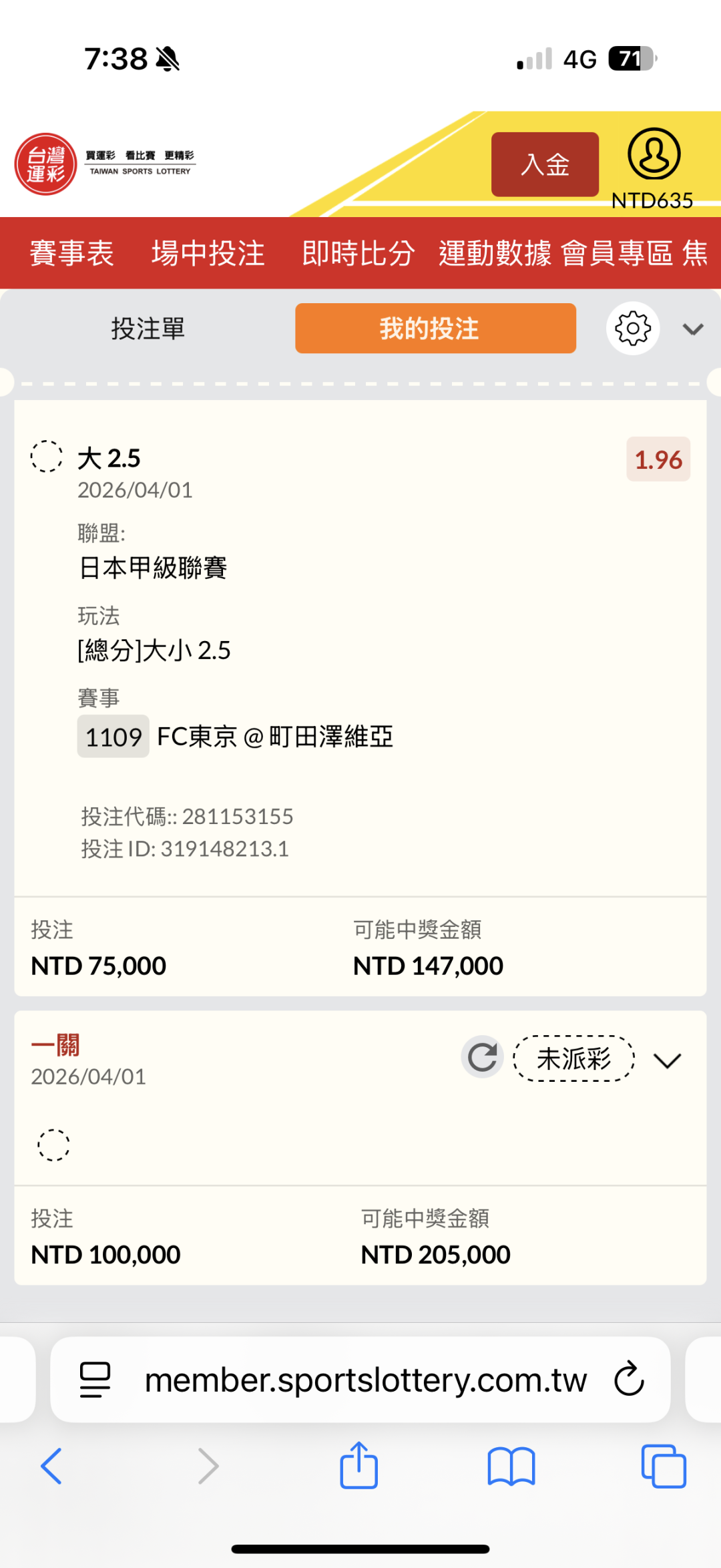
Task: Open 會員專區 member area
Action: pyautogui.click(x=617, y=253)
